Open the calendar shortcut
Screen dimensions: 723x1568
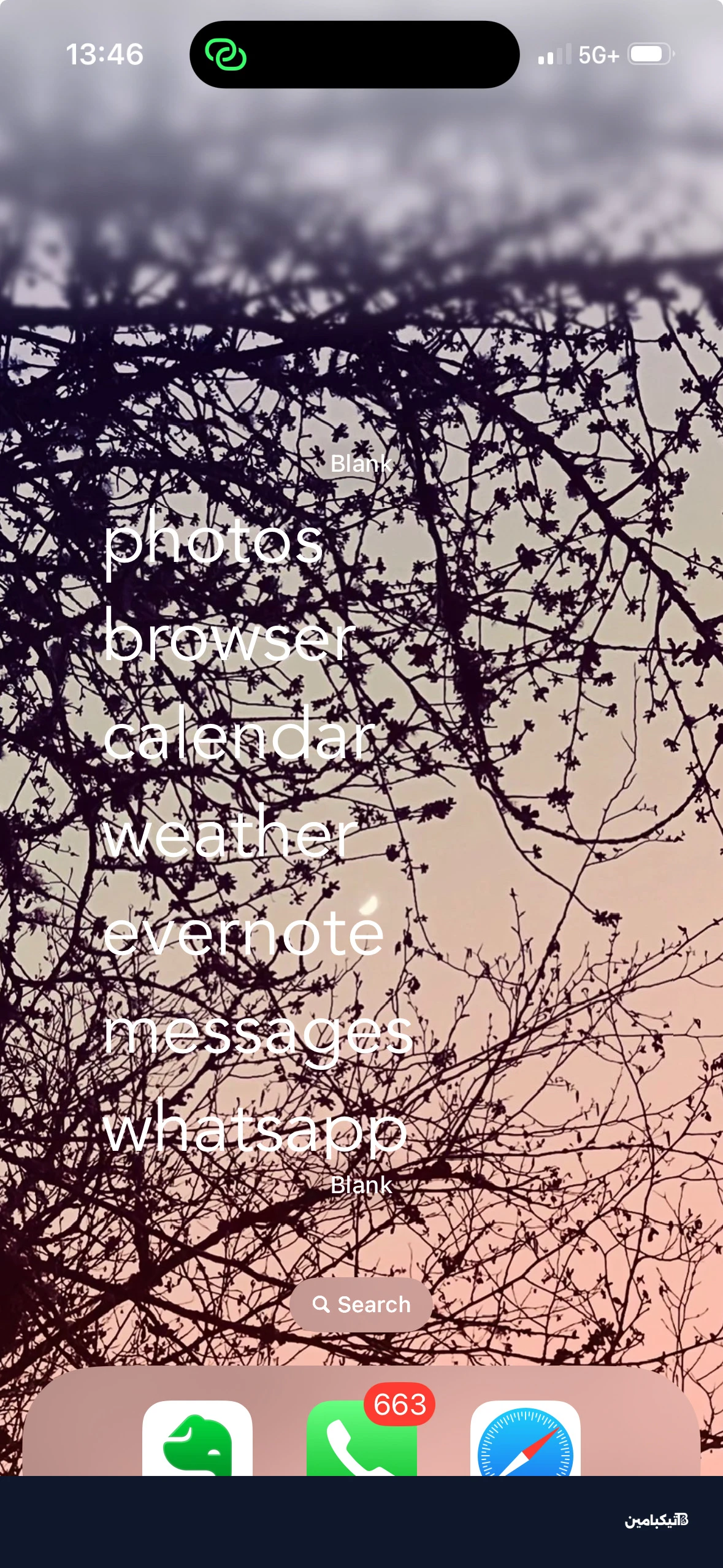pos(239,736)
